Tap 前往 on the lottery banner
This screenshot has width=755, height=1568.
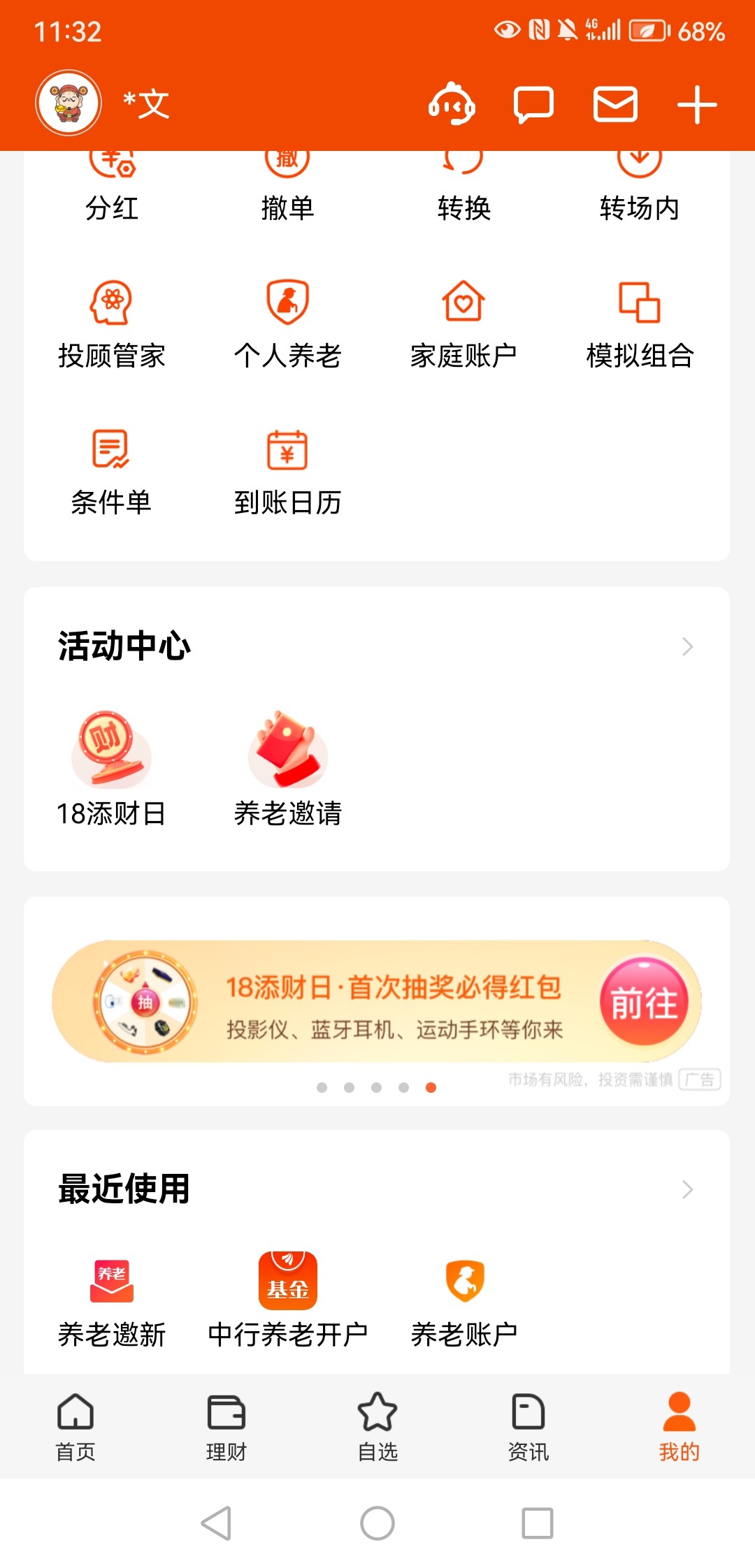(644, 1002)
